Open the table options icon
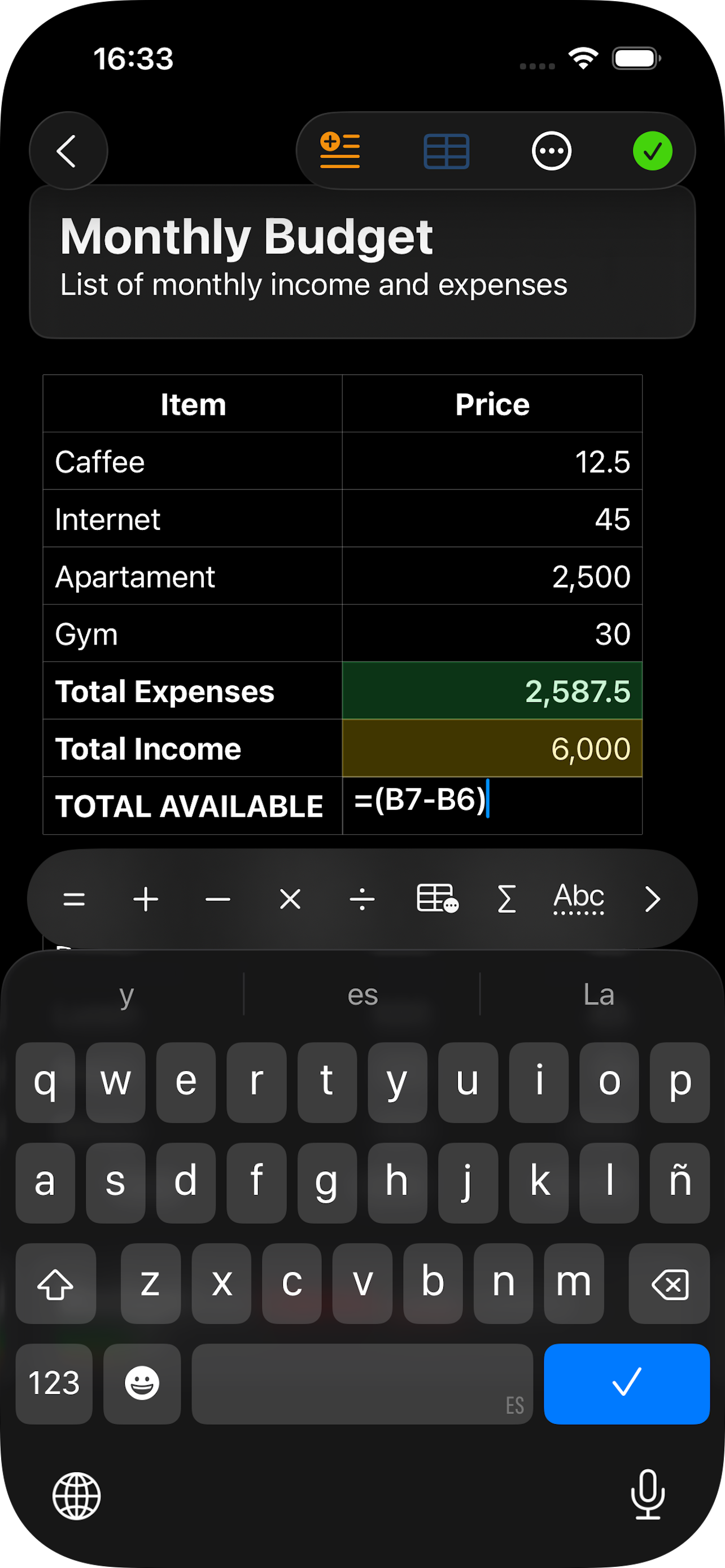The width and height of the screenshot is (725, 1568). [x=446, y=151]
